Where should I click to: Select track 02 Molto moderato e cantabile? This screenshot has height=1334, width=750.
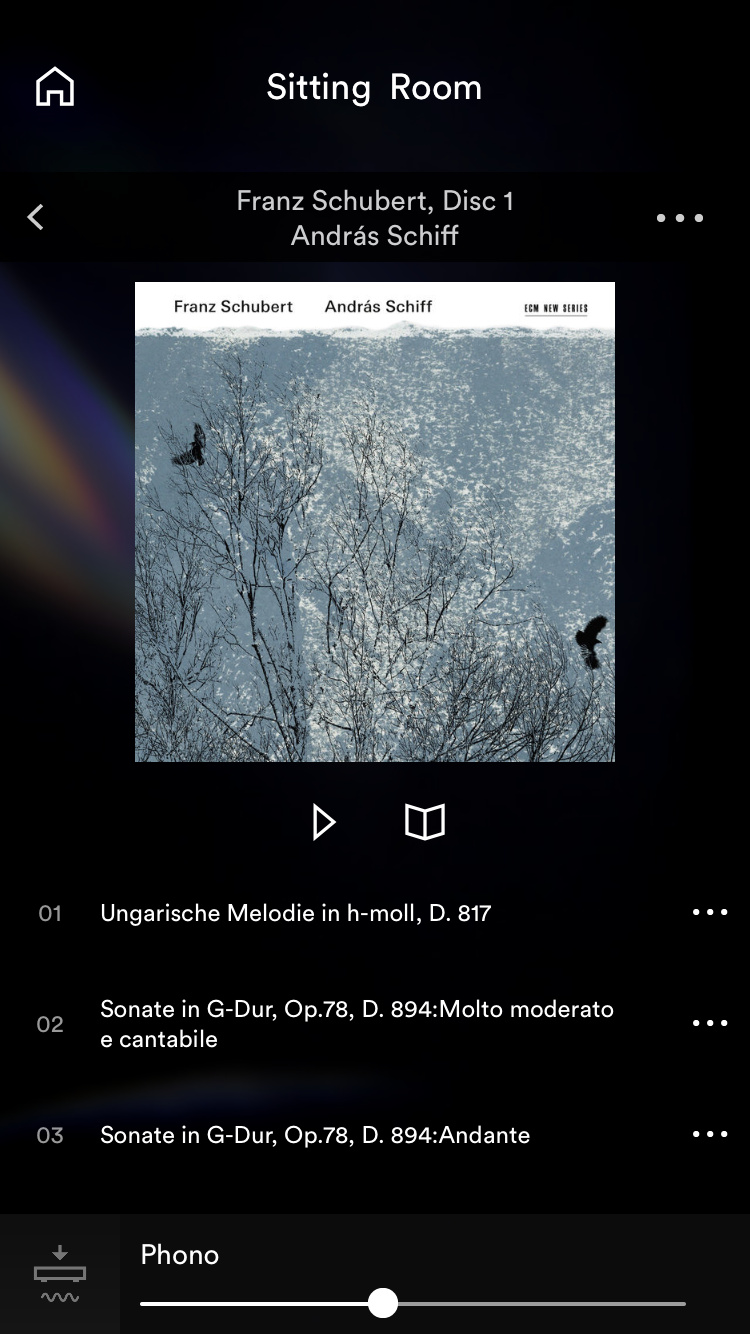(356, 1024)
